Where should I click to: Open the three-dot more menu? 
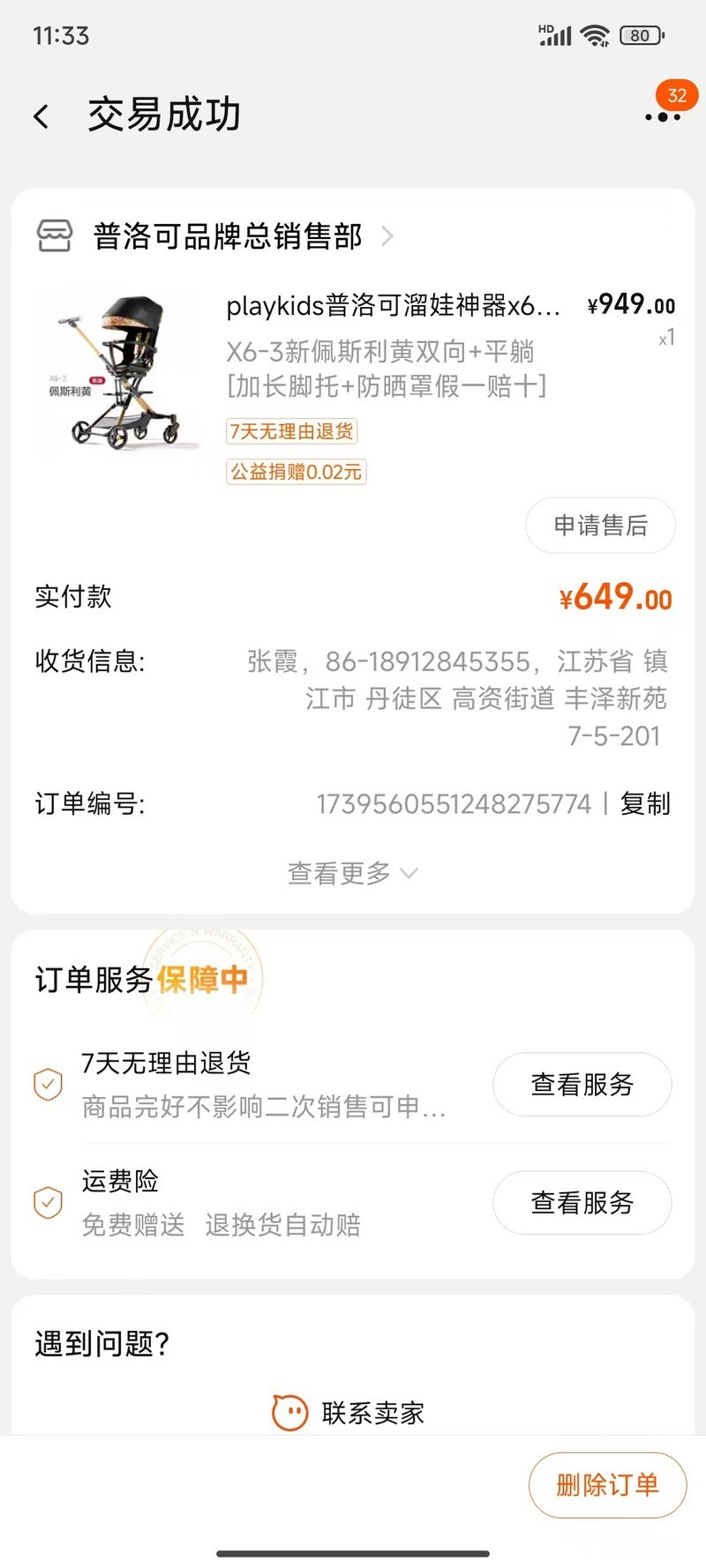click(x=662, y=116)
